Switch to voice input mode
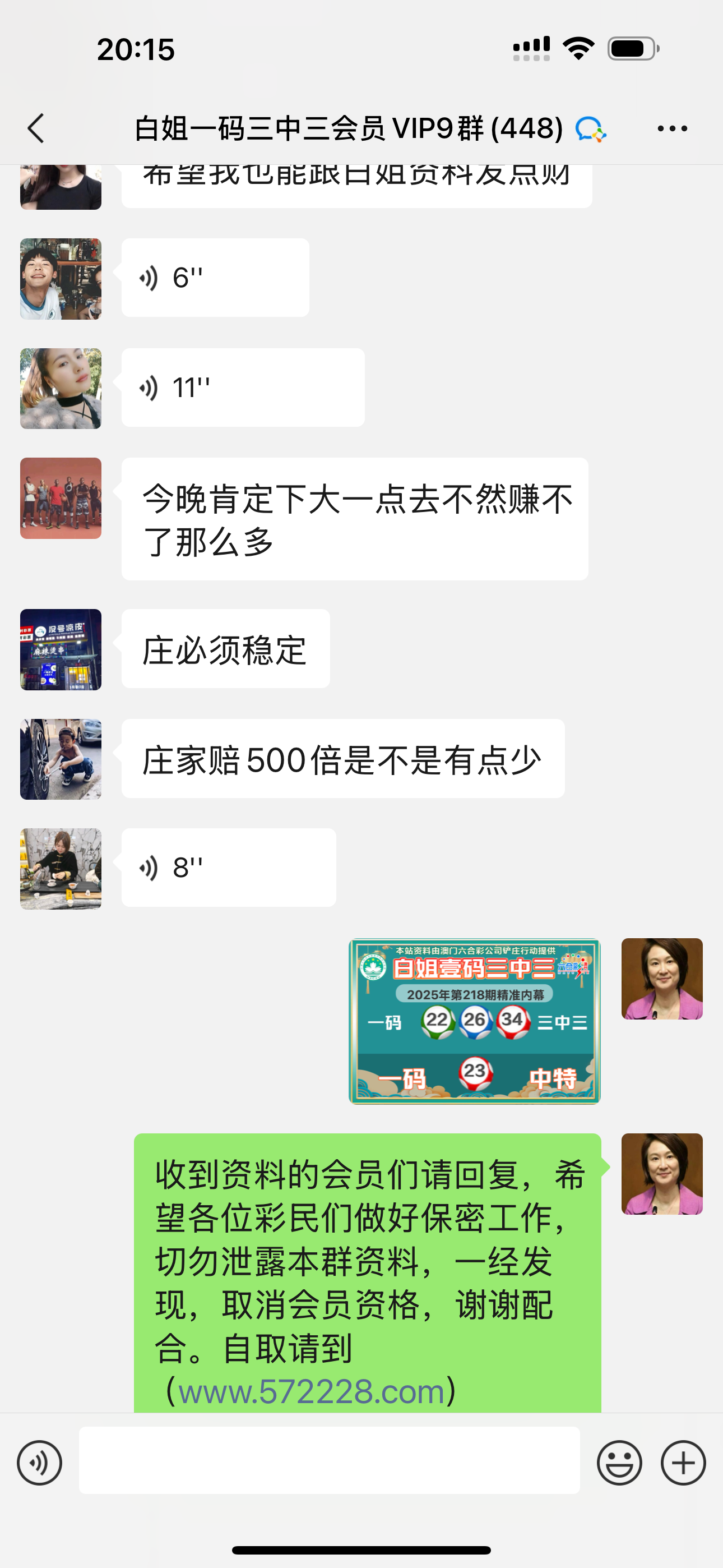 tap(40, 1463)
